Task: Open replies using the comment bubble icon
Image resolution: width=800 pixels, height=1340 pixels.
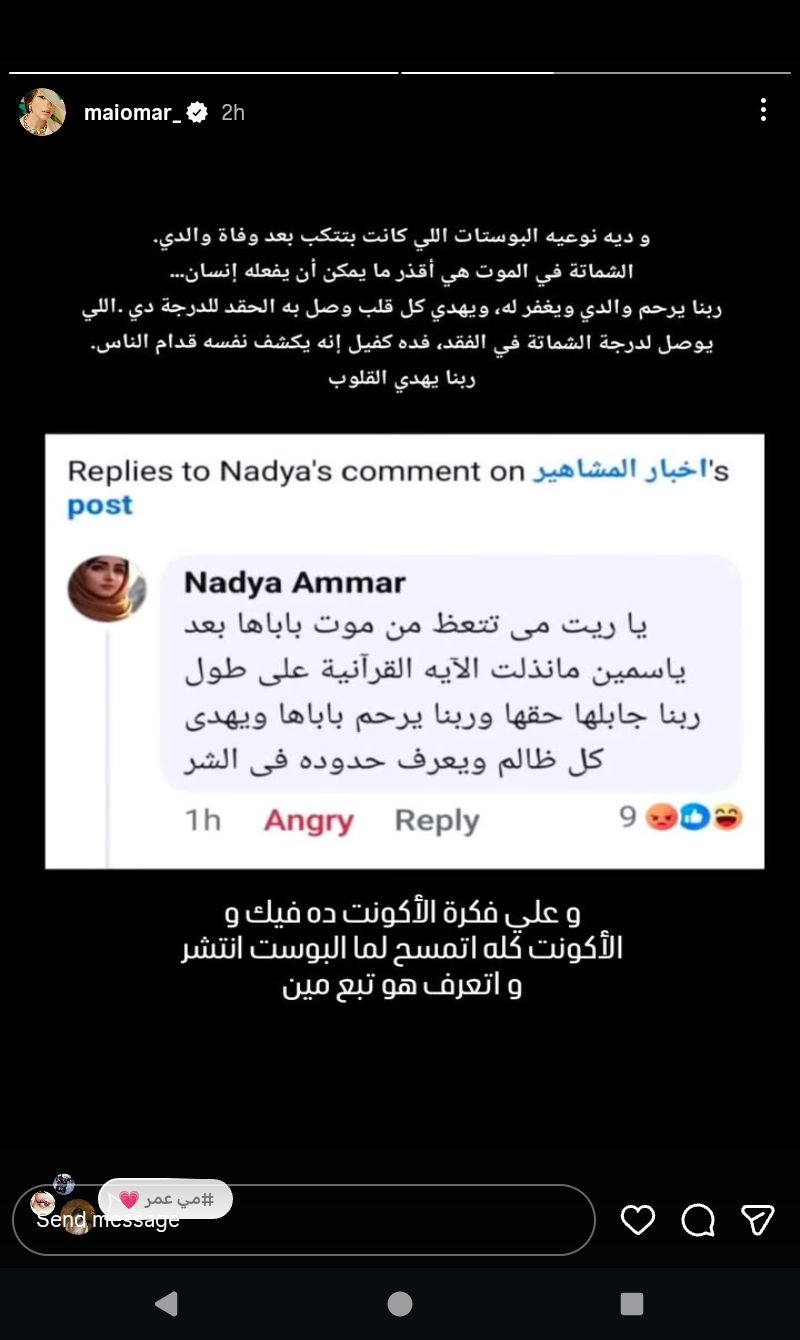Action: pos(696,1220)
